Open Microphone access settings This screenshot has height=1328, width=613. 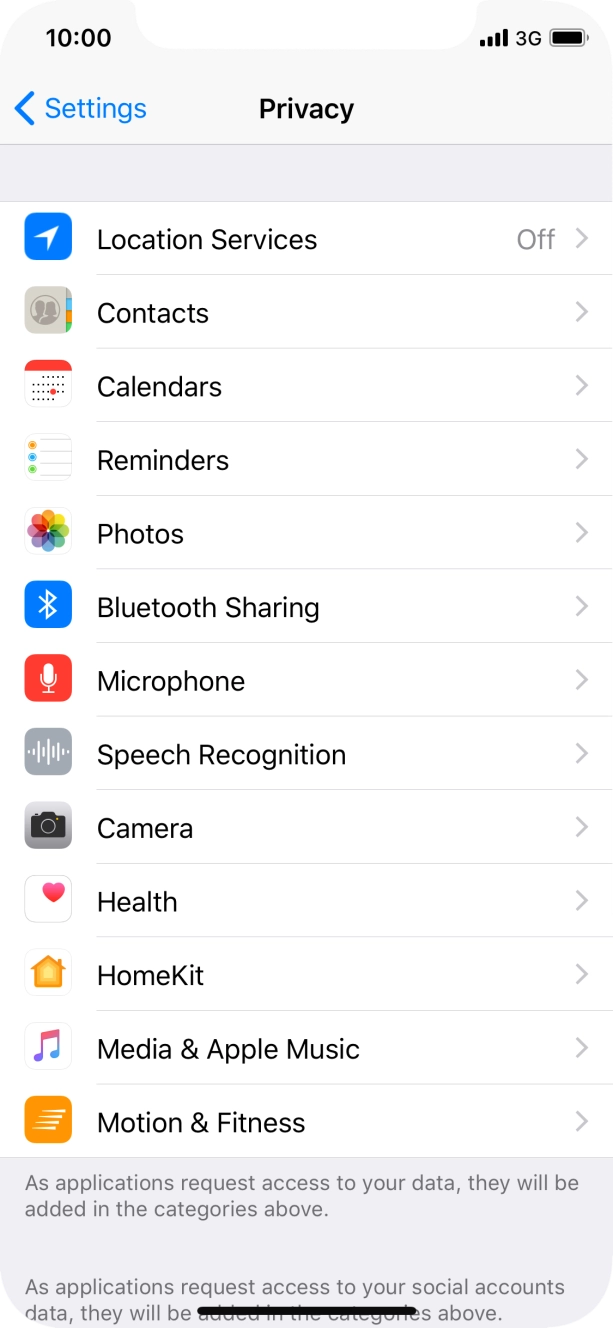coord(306,681)
